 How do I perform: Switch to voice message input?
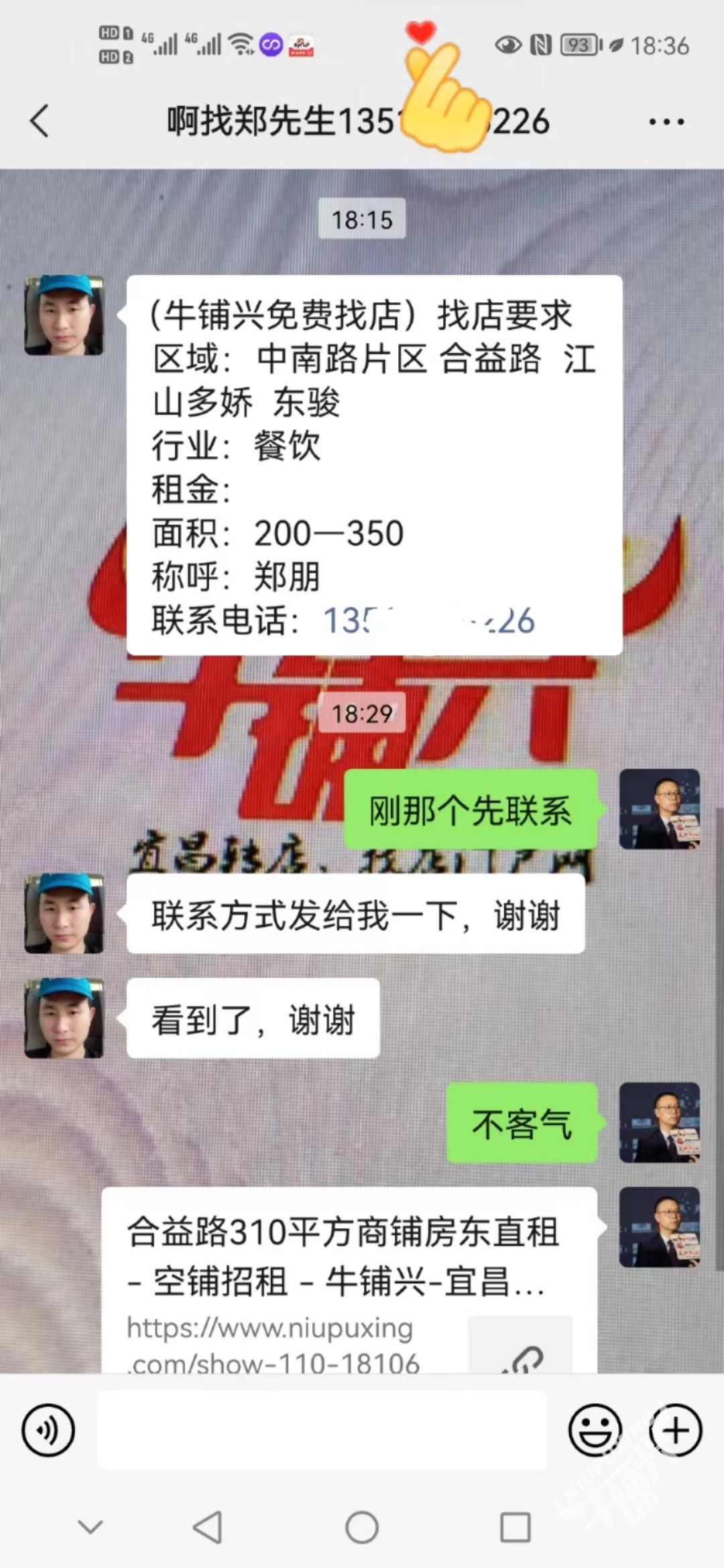click(48, 1430)
